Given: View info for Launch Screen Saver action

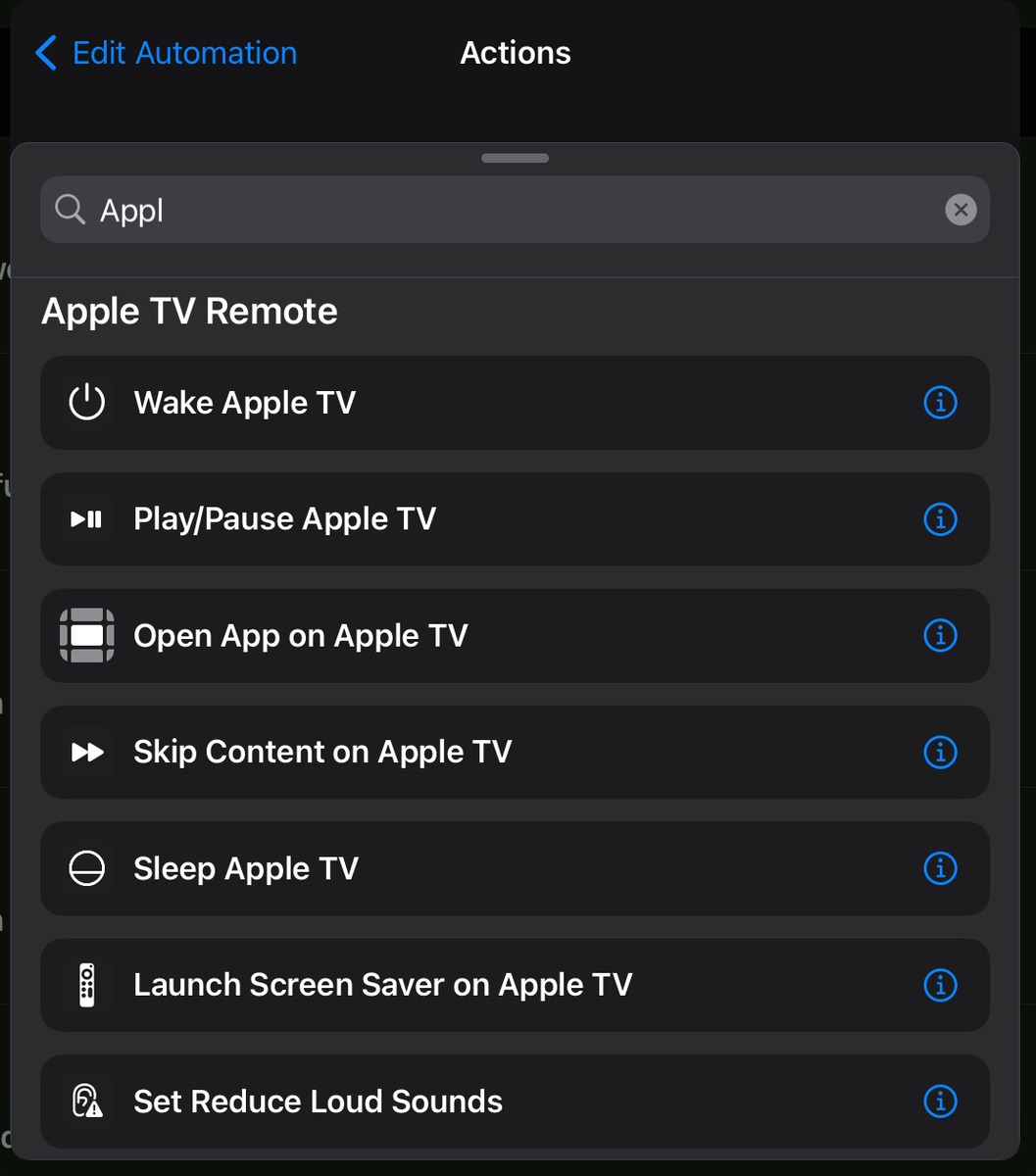Looking at the screenshot, I should pos(940,985).
